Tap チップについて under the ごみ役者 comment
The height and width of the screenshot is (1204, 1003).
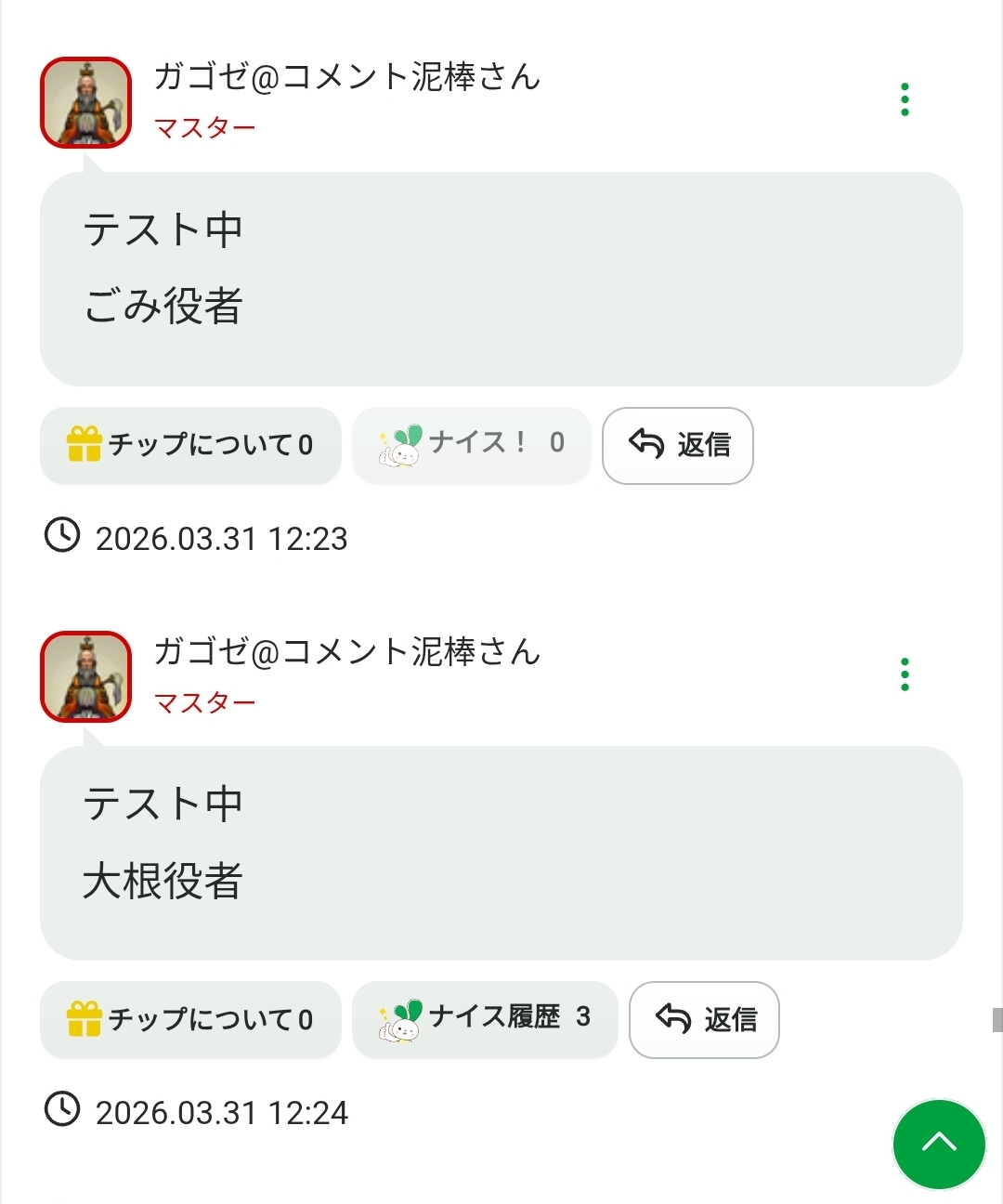click(x=190, y=445)
